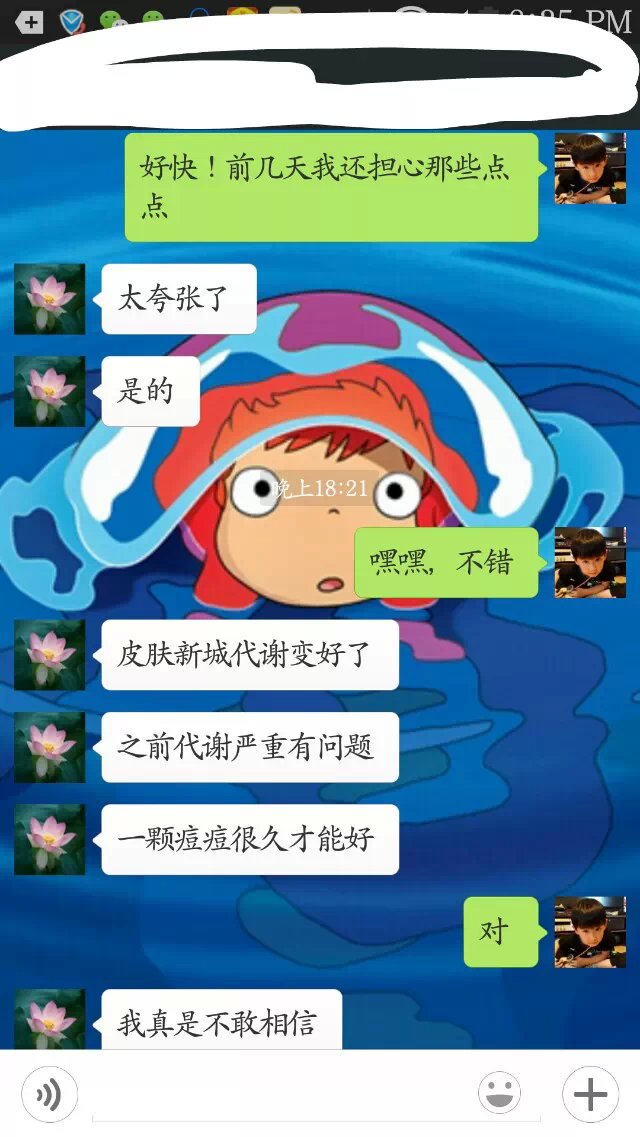Open the emoji sticker panel
This screenshot has height=1137, width=640.
(499, 1094)
